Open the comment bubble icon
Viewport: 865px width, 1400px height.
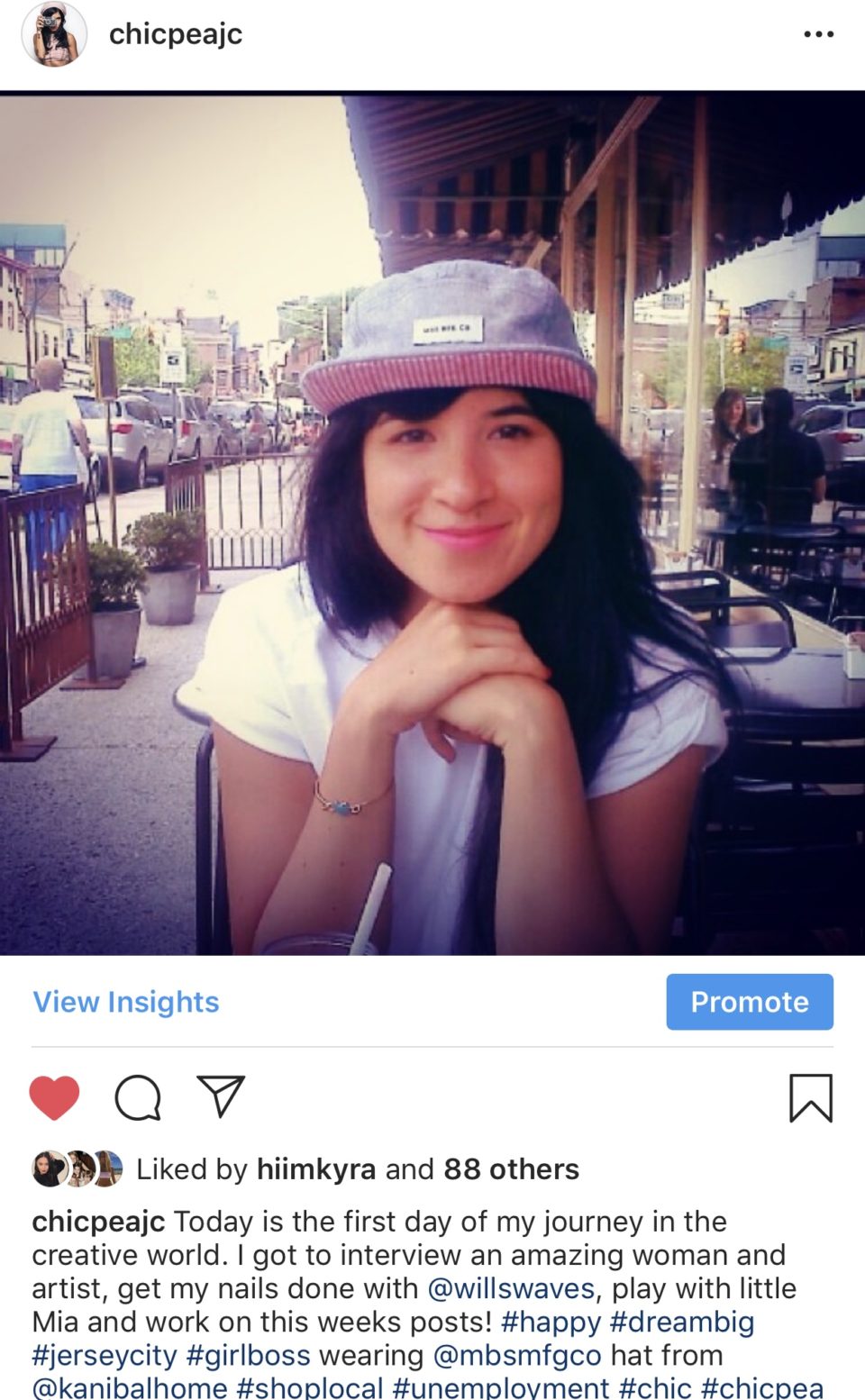(138, 1097)
